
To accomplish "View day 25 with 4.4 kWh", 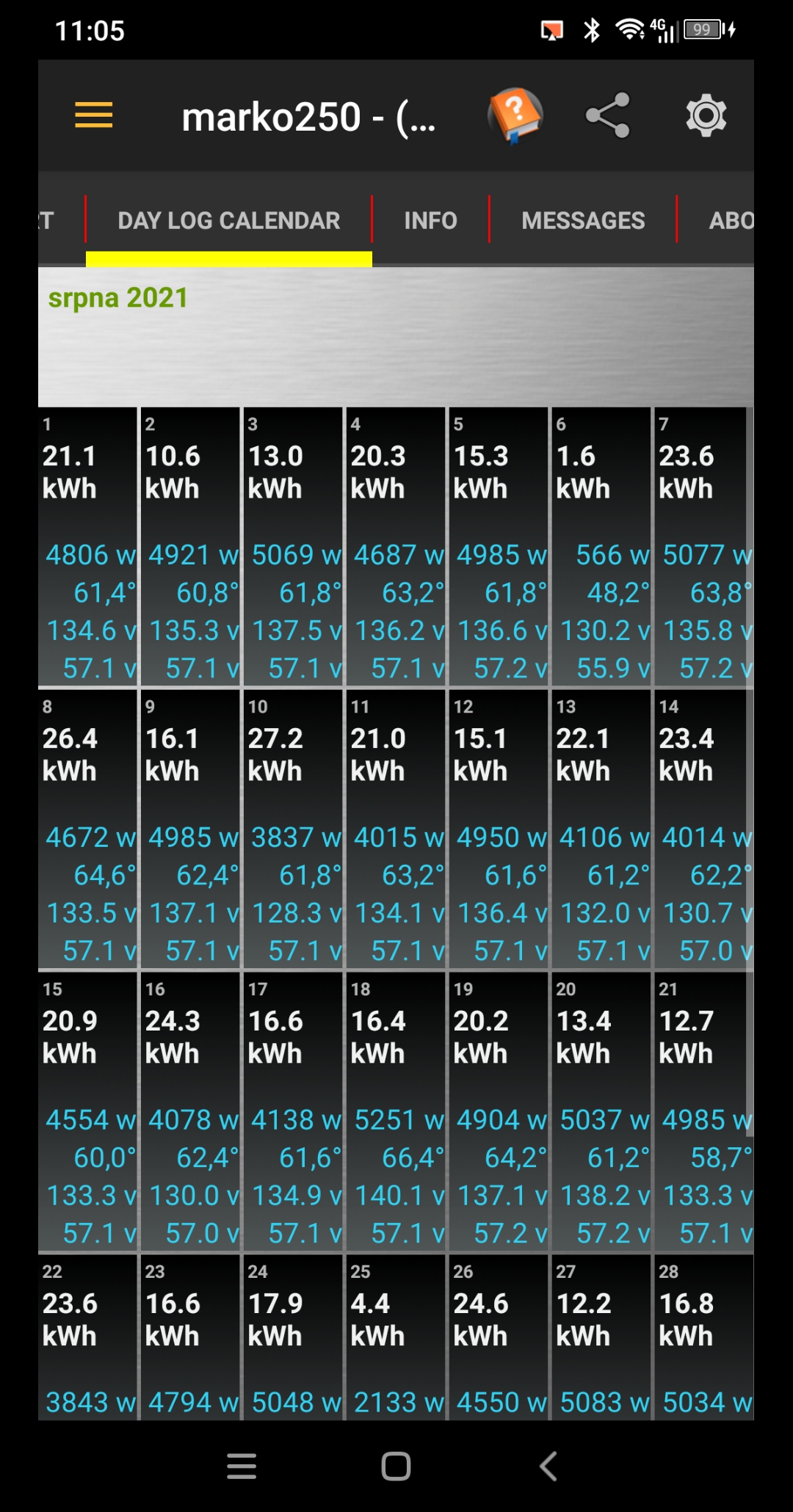I will [x=396, y=1336].
